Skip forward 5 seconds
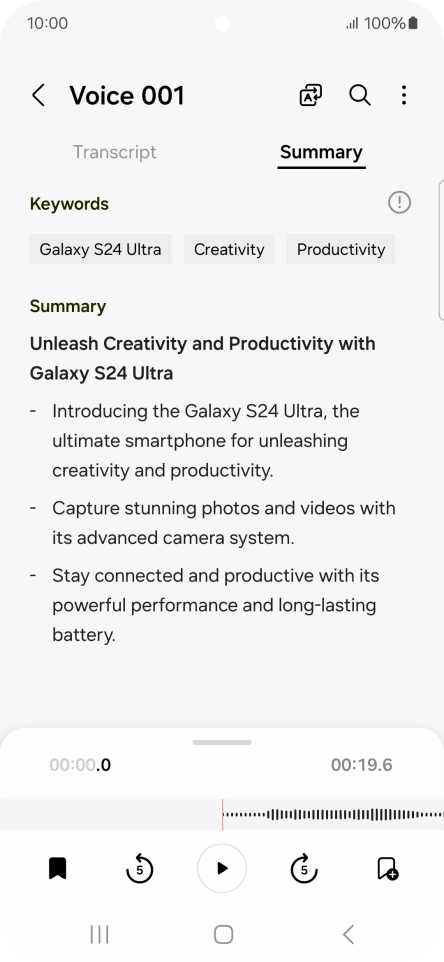This screenshot has height=962, width=444. click(x=304, y=869)
